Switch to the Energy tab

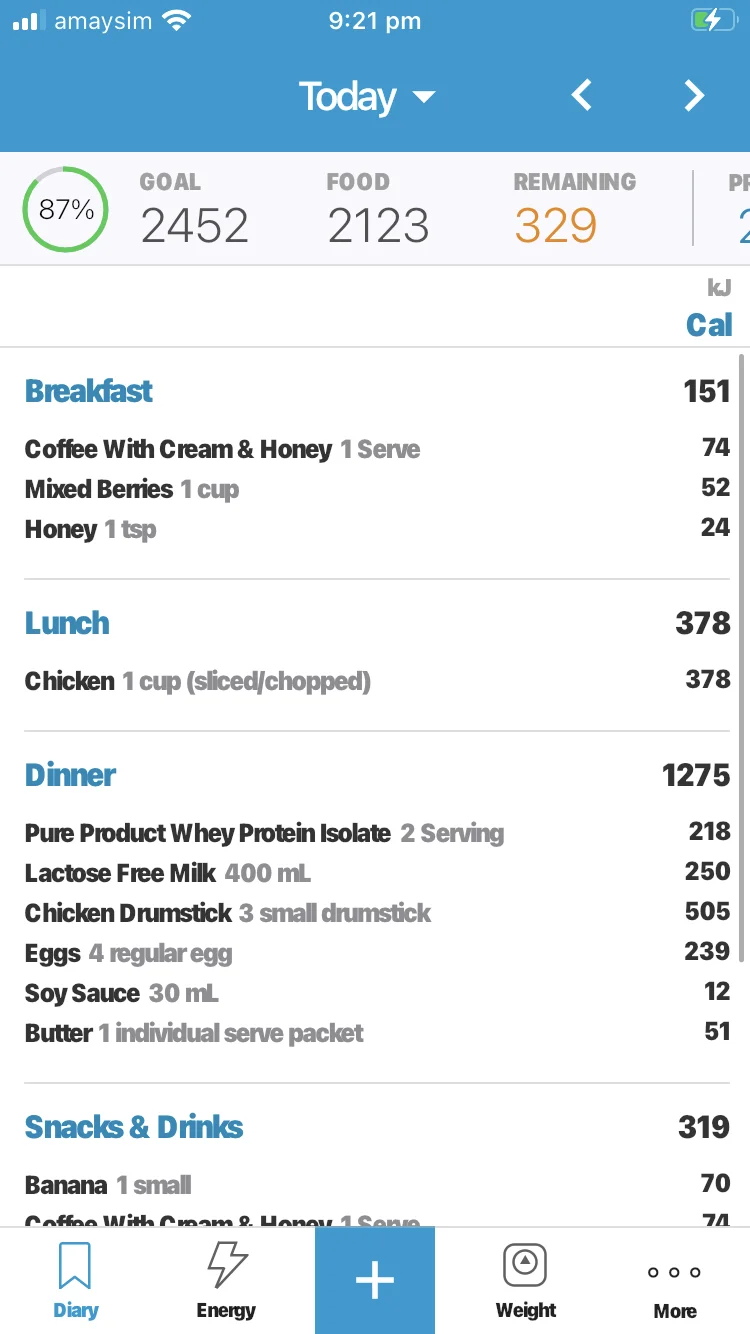(x=226, y=1280)
